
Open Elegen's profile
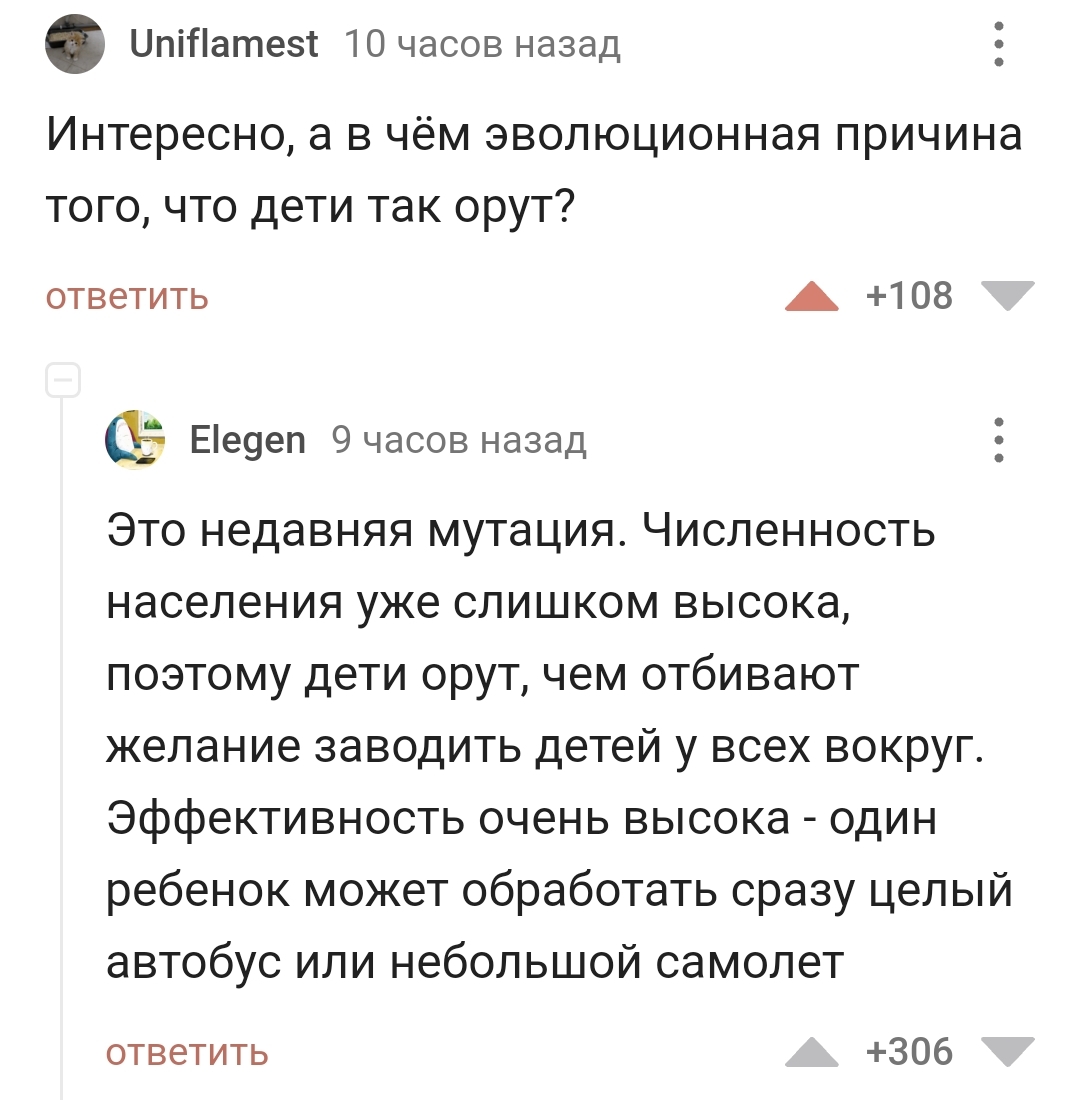(248, 441)
